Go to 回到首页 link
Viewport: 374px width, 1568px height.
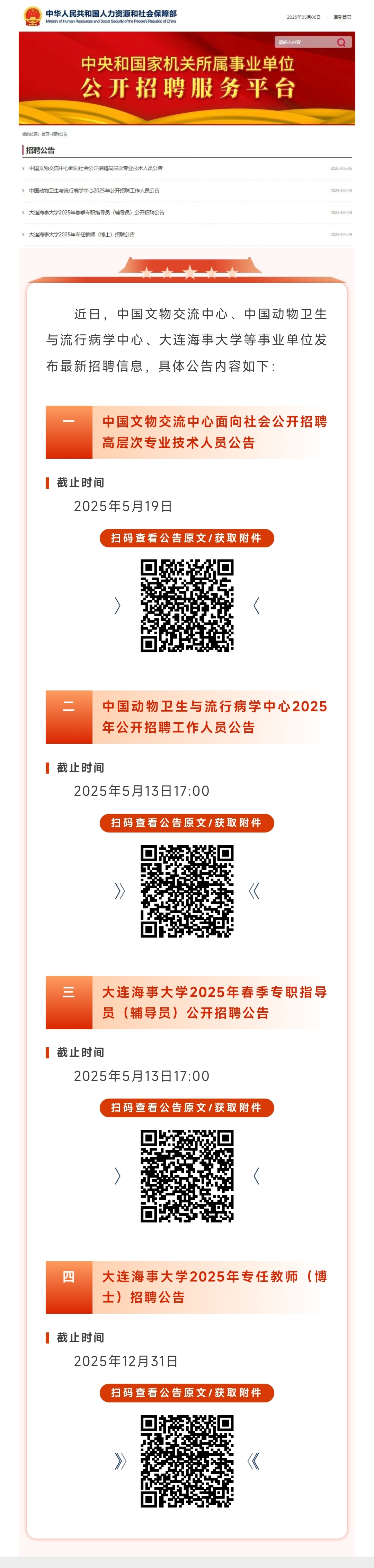point(342,17)
